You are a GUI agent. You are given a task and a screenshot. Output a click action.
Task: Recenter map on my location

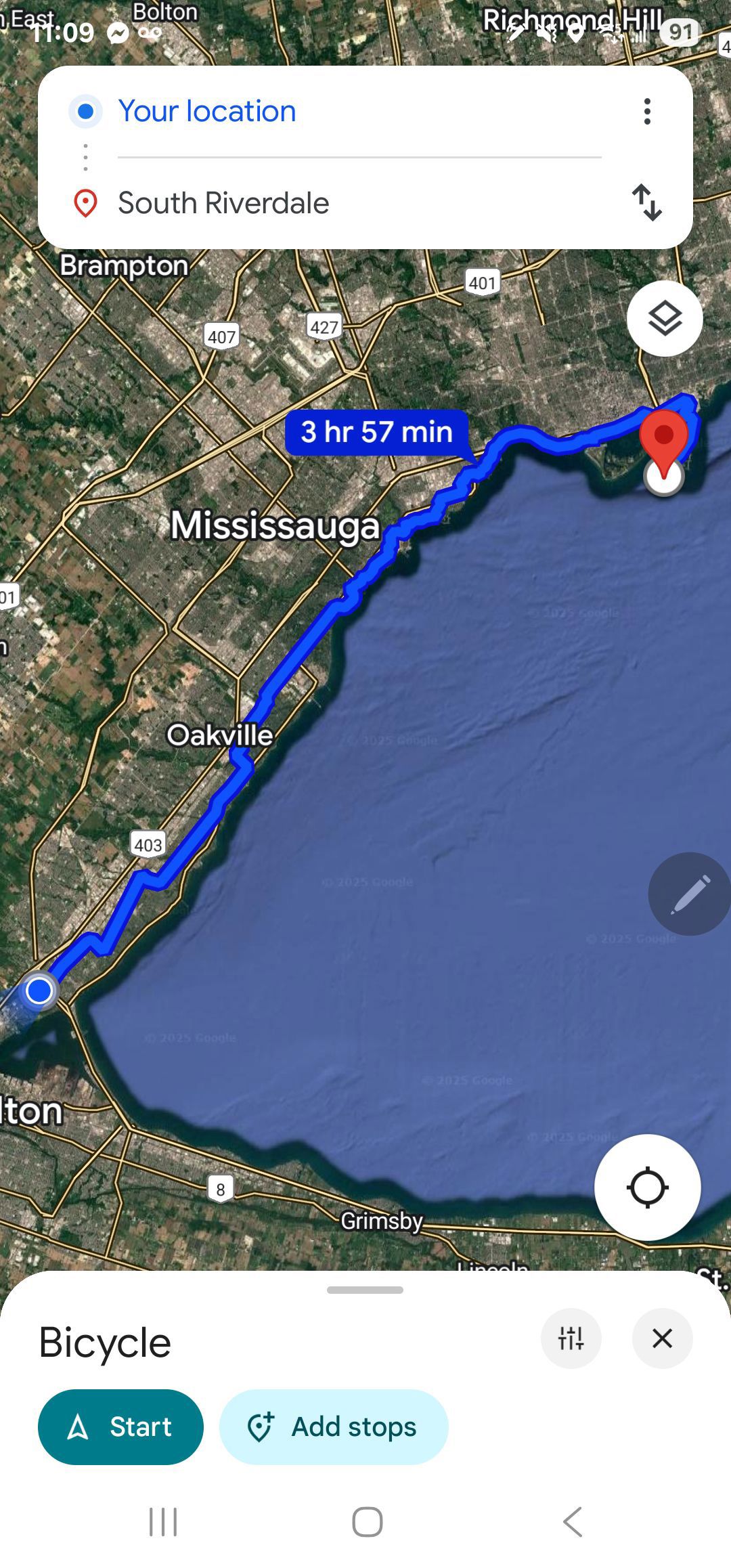click(647, 1188)
